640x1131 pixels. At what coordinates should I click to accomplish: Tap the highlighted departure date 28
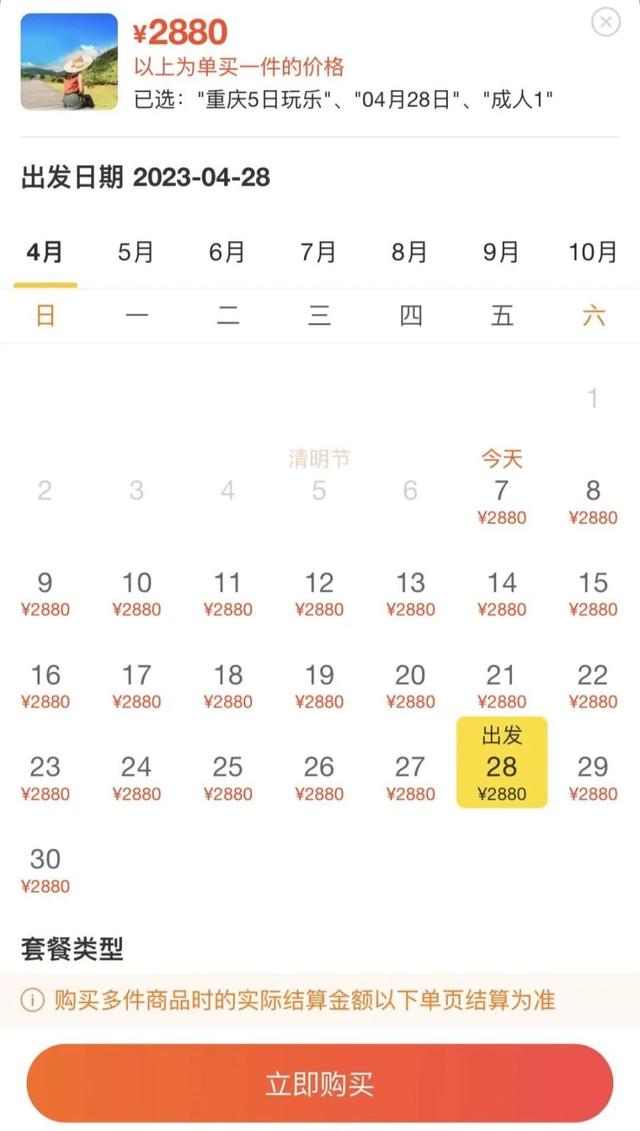click(501, 762)
